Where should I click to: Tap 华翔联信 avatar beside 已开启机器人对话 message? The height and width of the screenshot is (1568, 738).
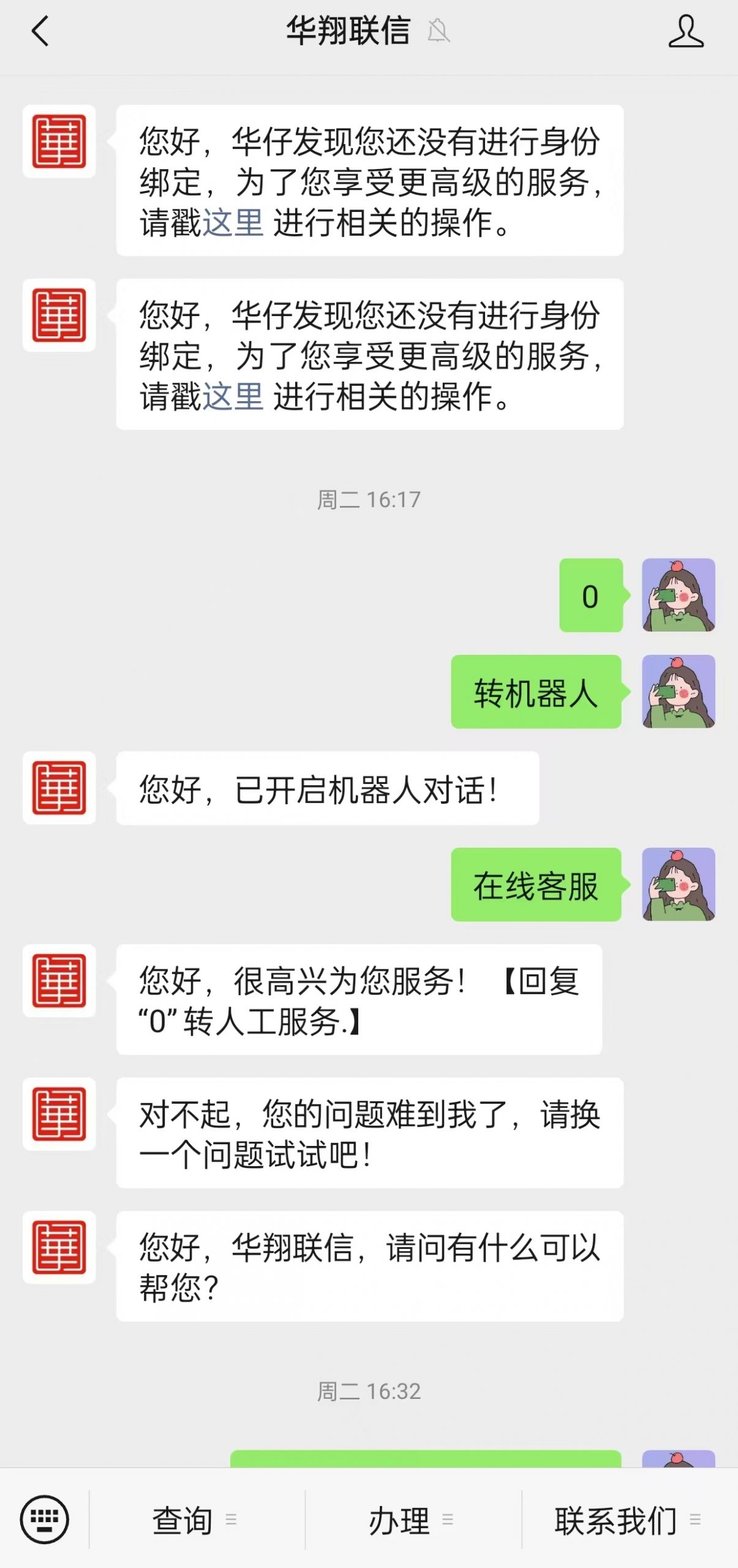59,788
